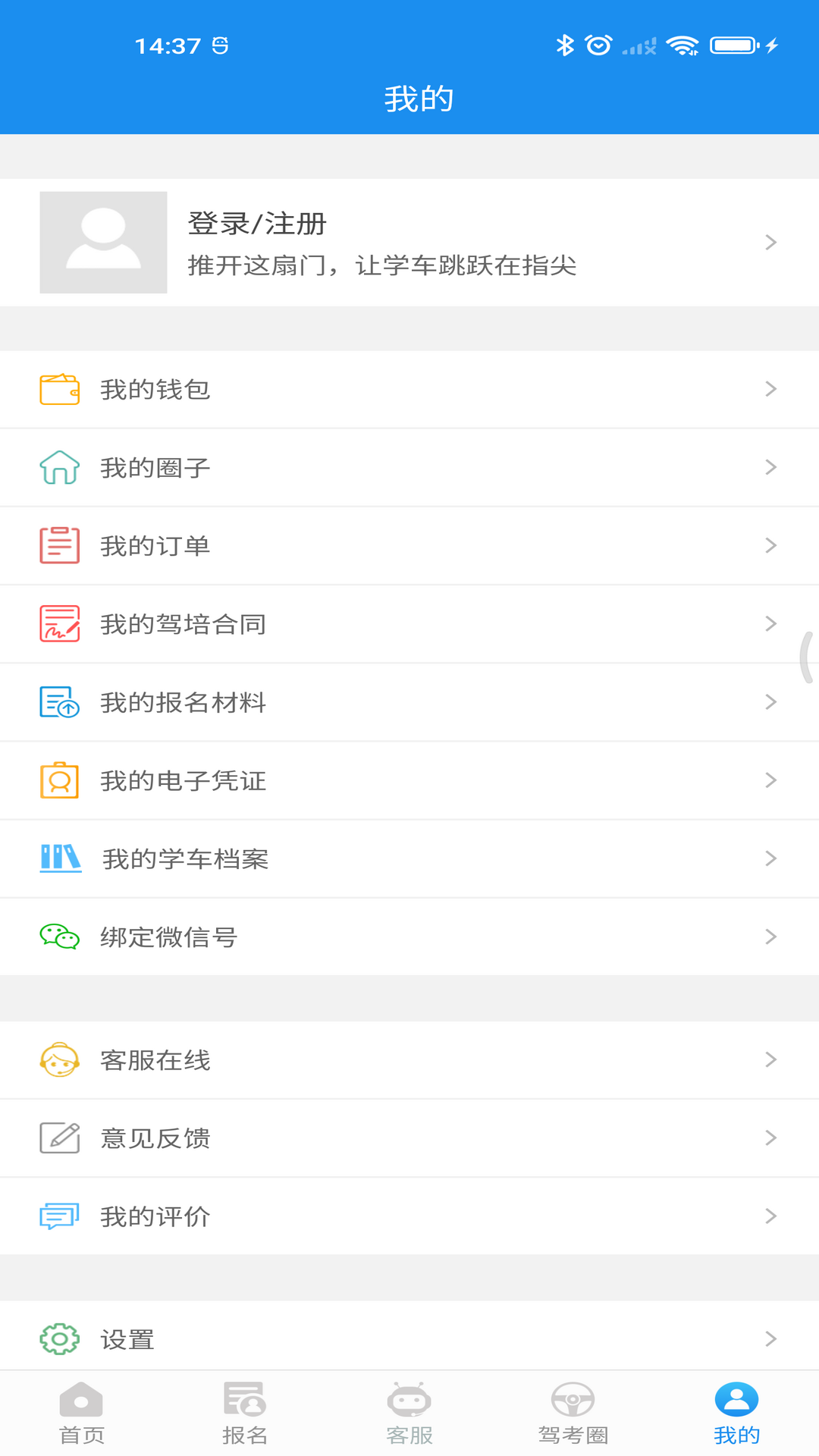Open 我的圈子 via its arrow

771,467
